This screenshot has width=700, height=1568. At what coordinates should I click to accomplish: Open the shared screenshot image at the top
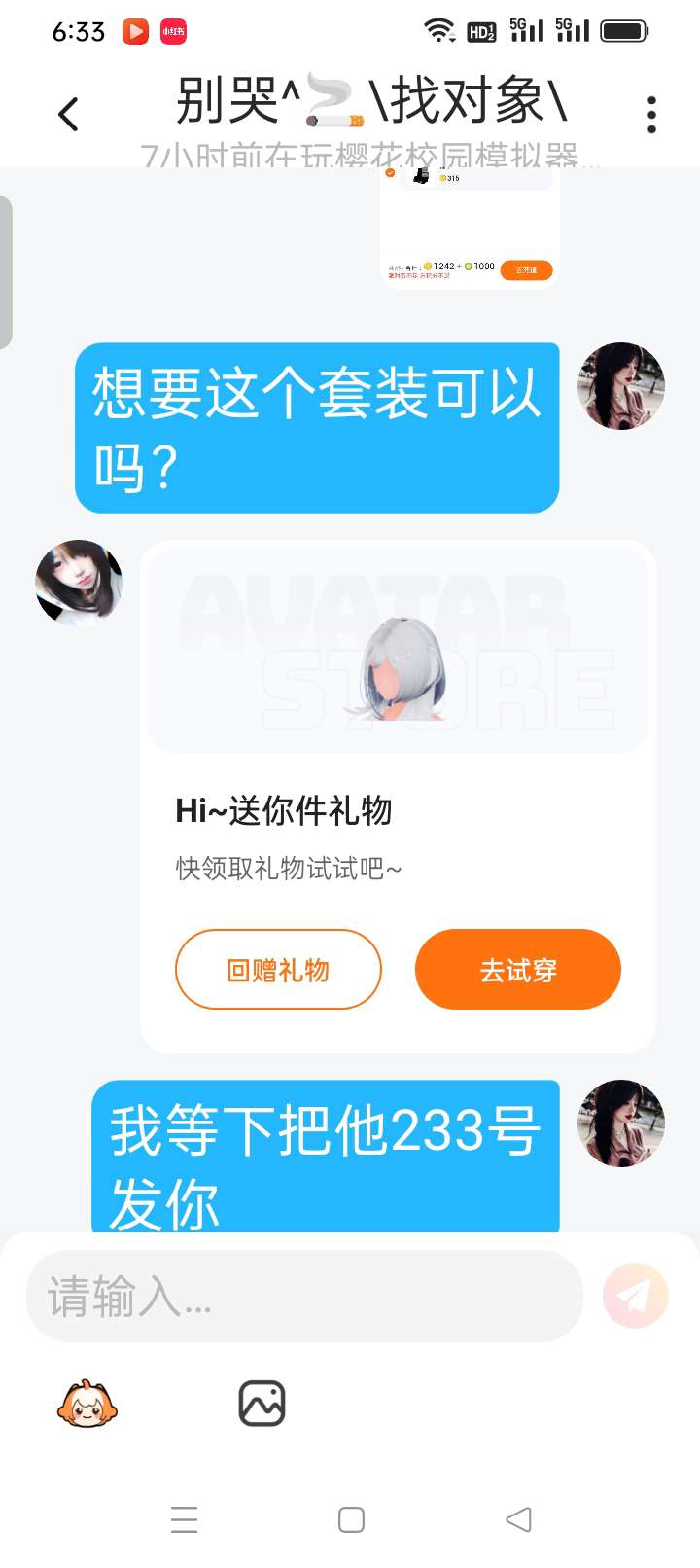click(x=469, y=229)
